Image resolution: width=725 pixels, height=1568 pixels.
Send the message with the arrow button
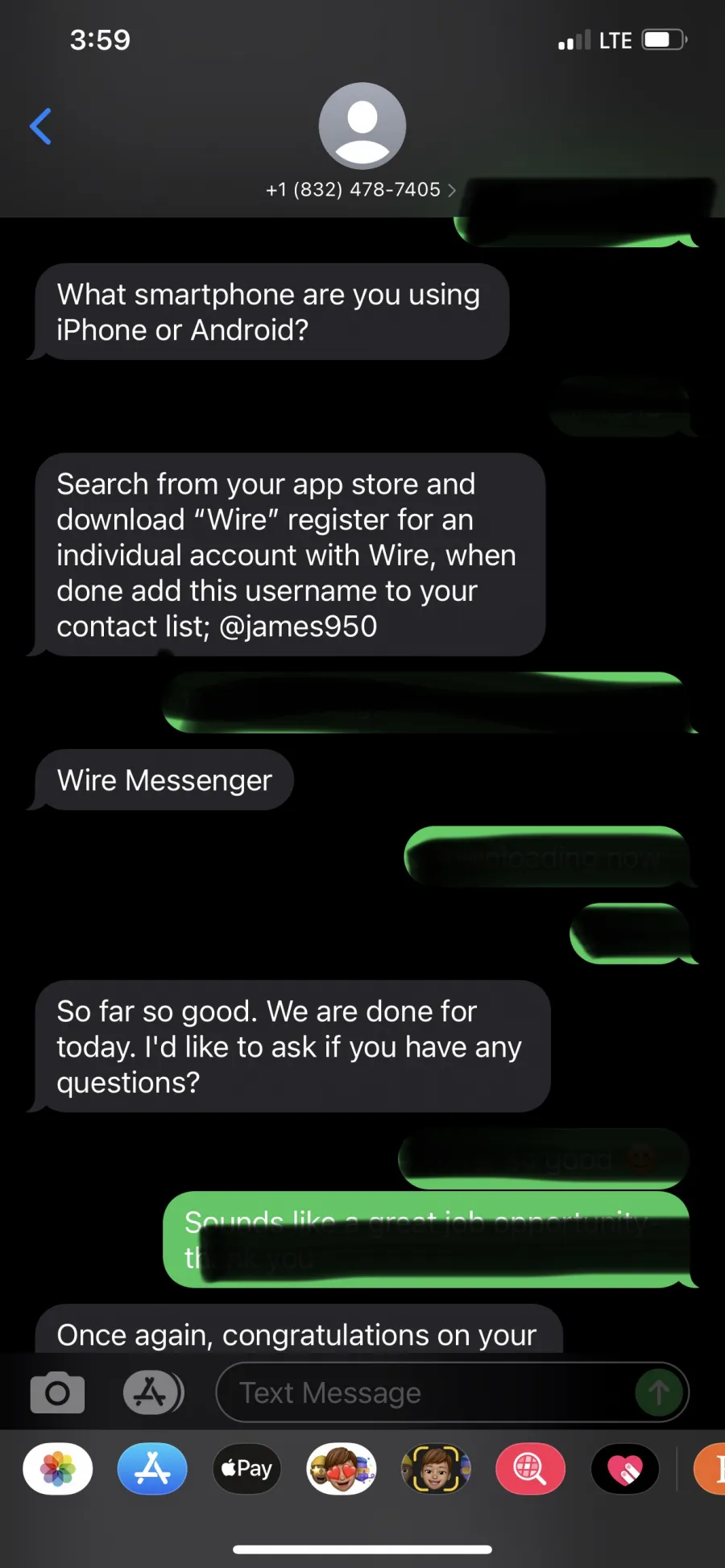coord(659,1392)
